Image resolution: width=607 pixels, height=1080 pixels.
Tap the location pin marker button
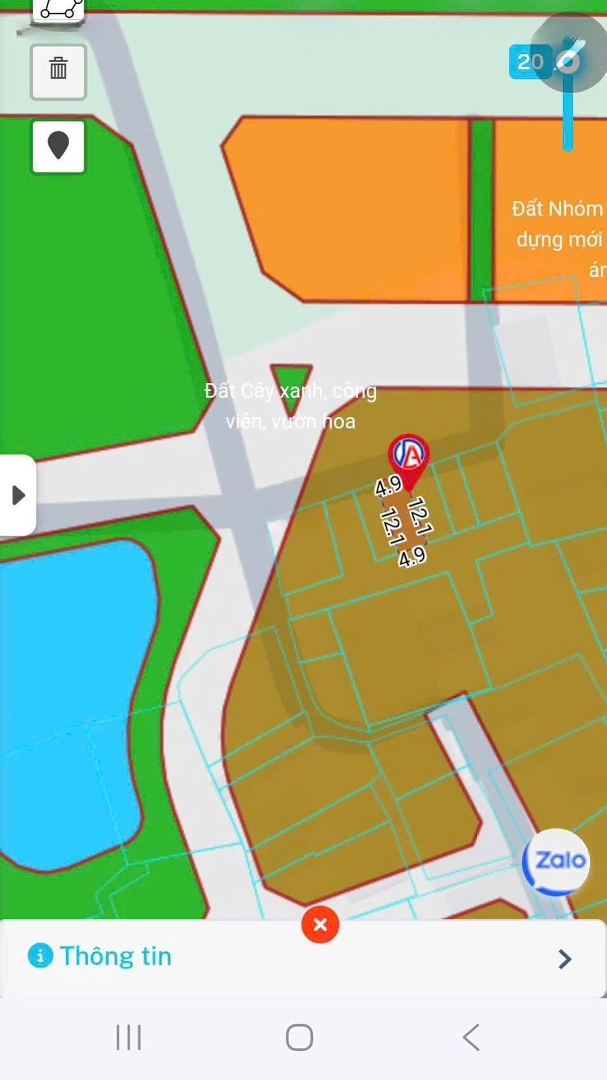[x=58, y=147]
